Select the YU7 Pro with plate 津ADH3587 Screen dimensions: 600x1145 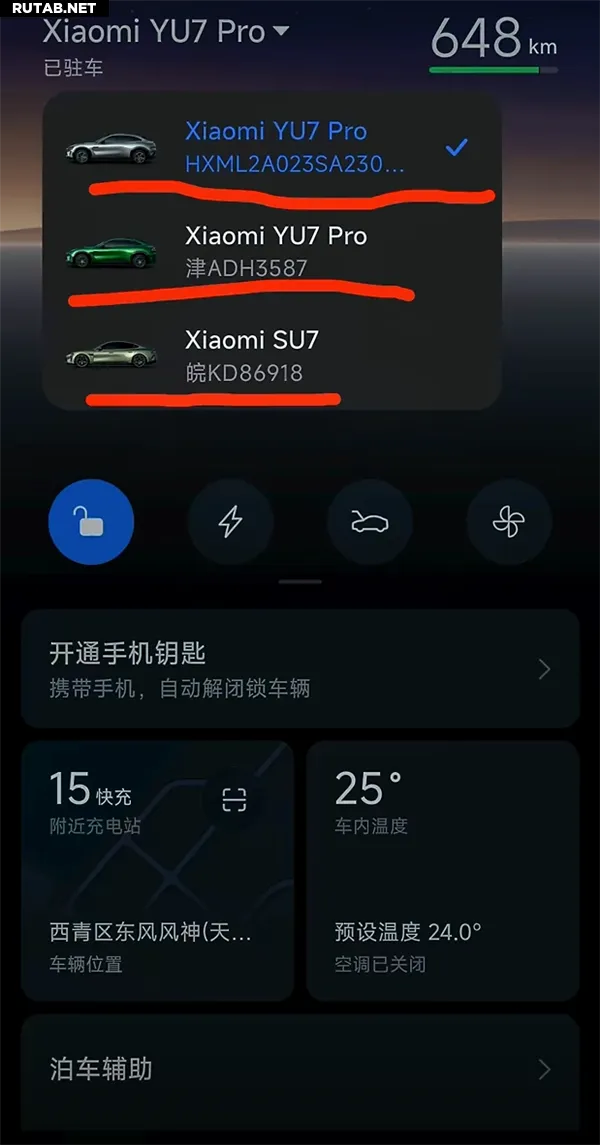[x=272, y=252]
